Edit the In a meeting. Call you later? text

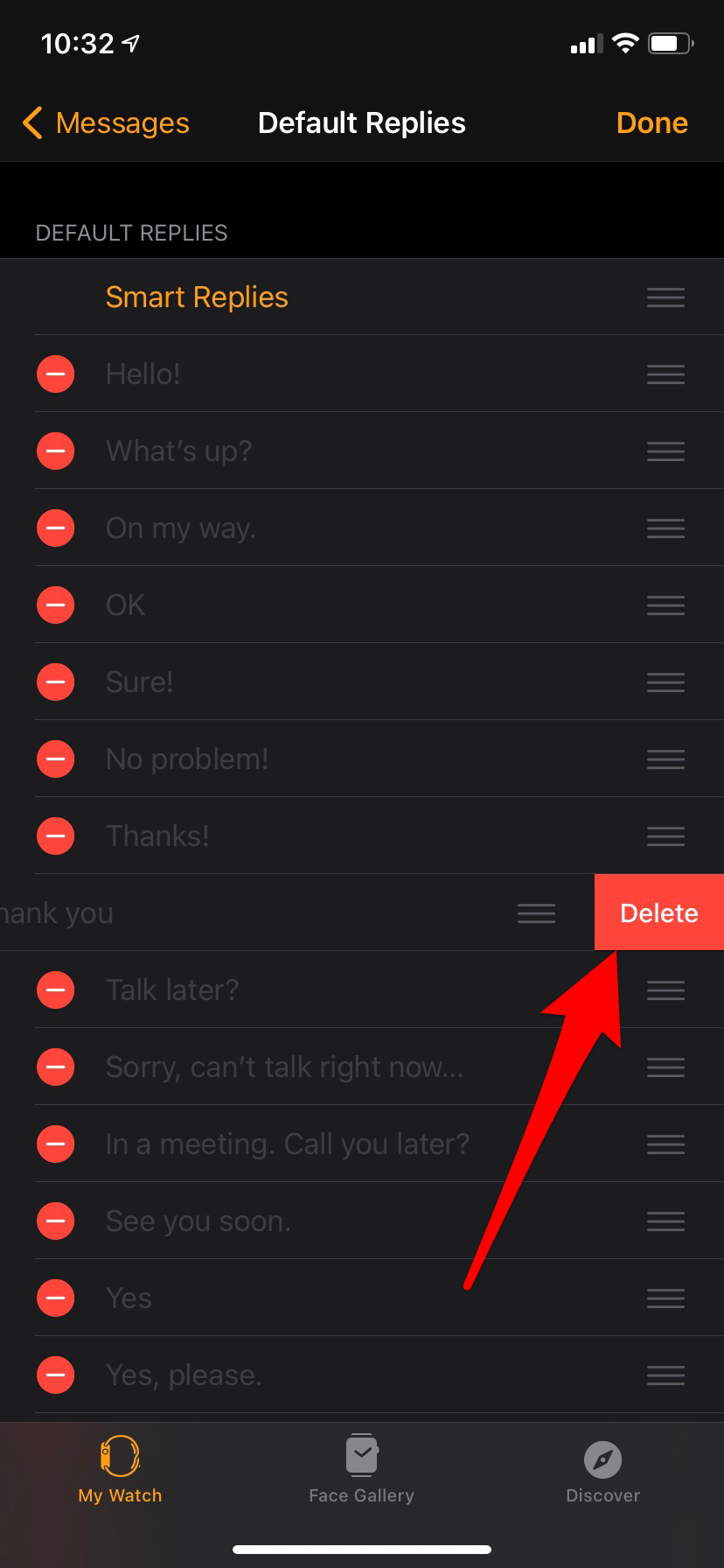tap(288, 1144)
